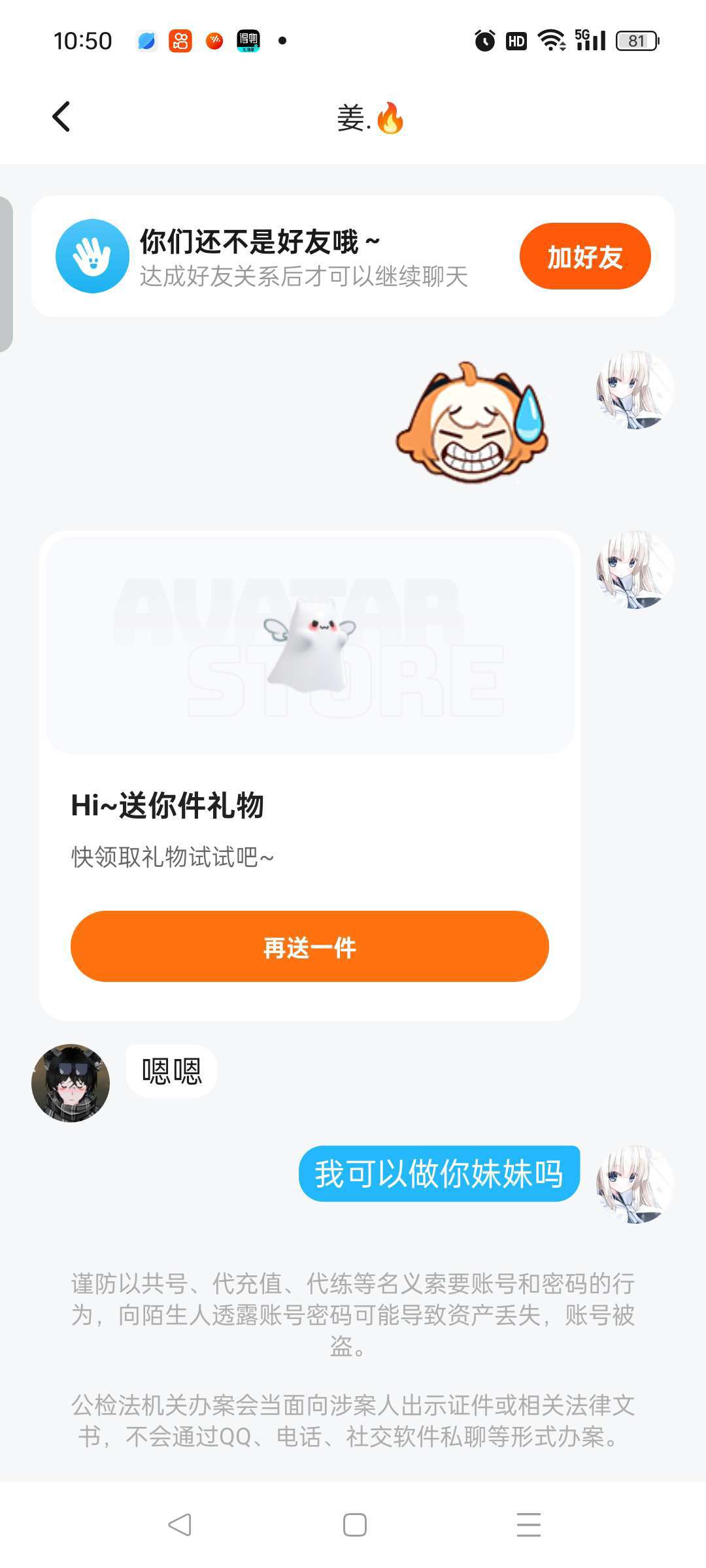Tap the system home button
Viewport: 706px width, 1568px height.
(354, 1525)
